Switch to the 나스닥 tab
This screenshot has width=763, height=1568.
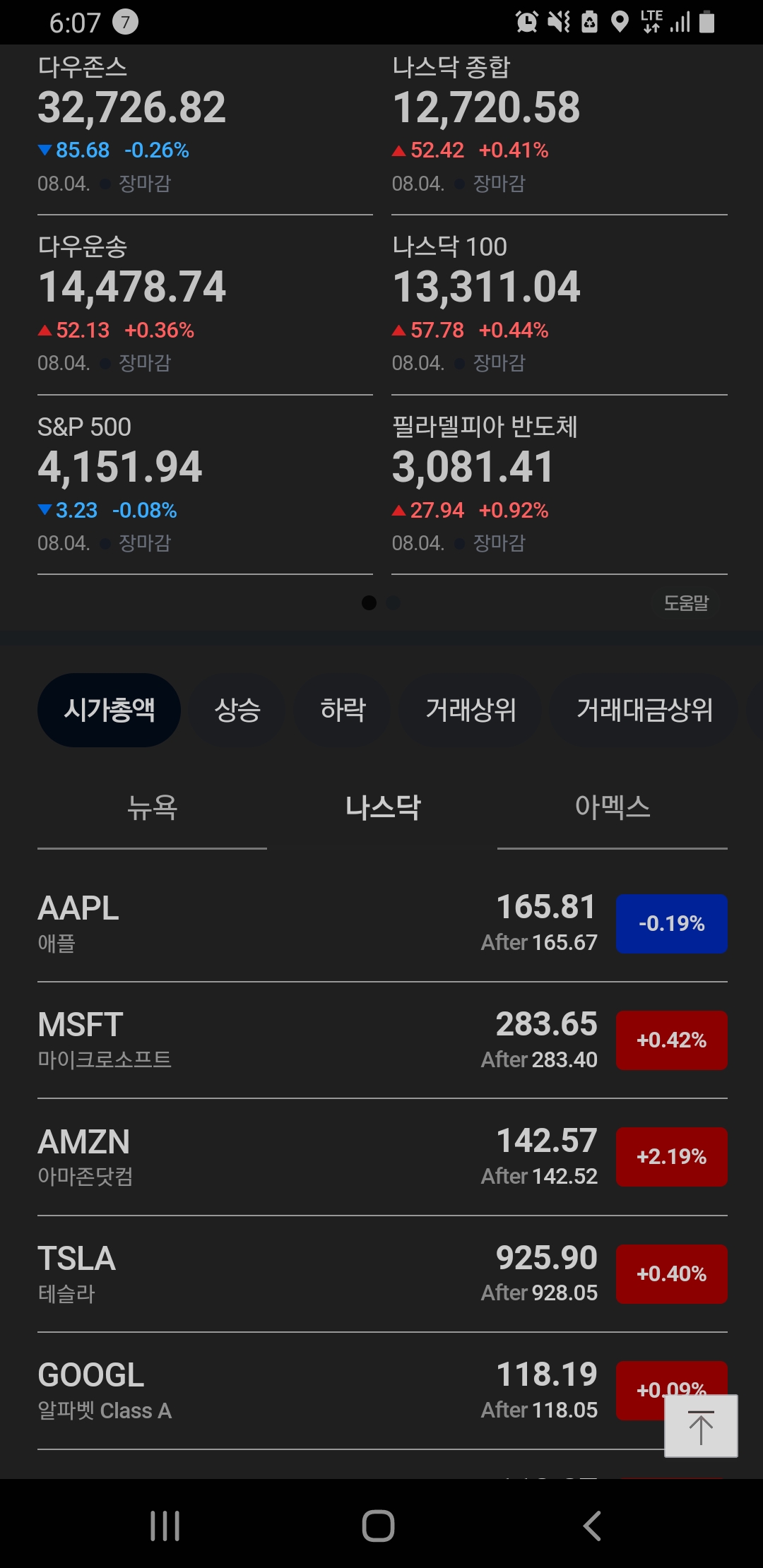tap(382, 807)
